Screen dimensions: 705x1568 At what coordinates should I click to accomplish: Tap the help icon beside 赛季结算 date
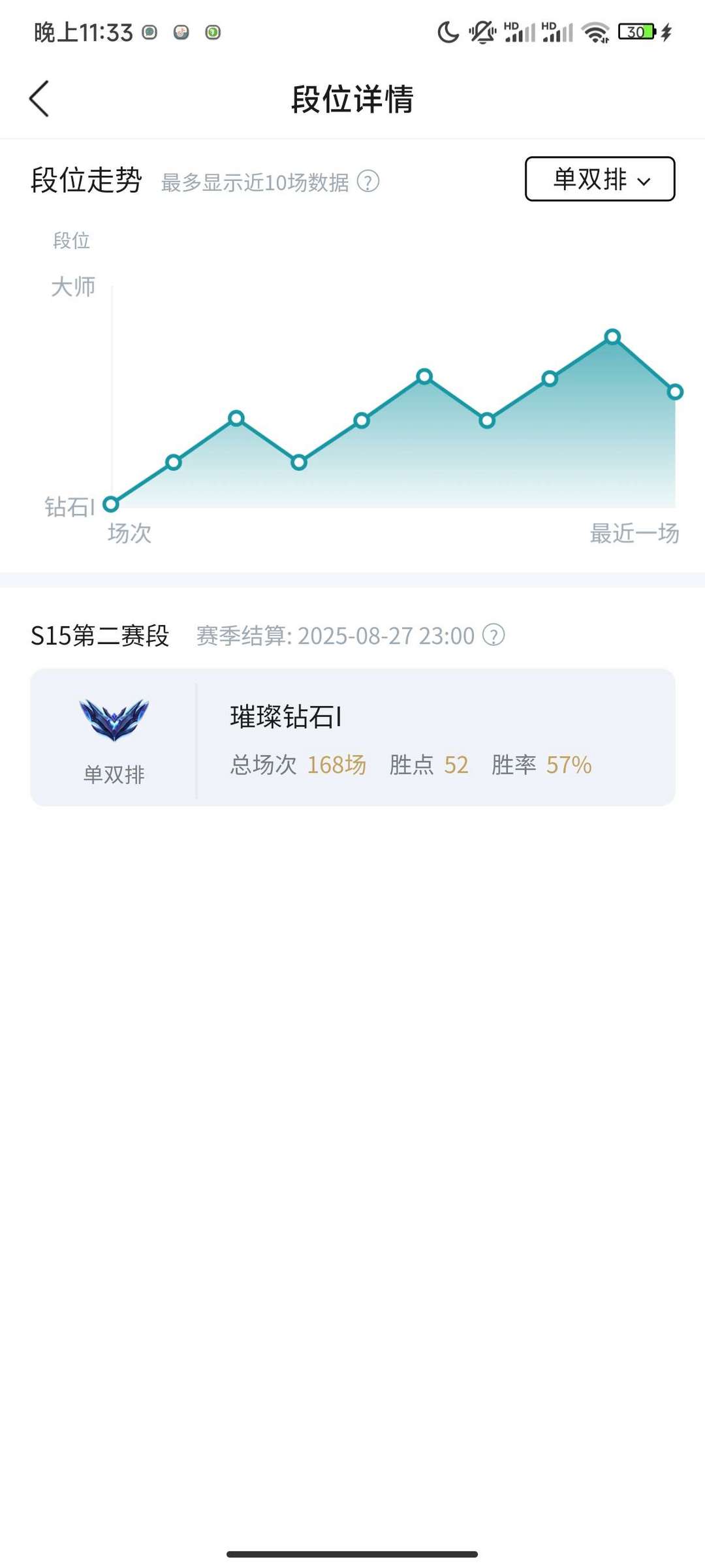point(493,635)
